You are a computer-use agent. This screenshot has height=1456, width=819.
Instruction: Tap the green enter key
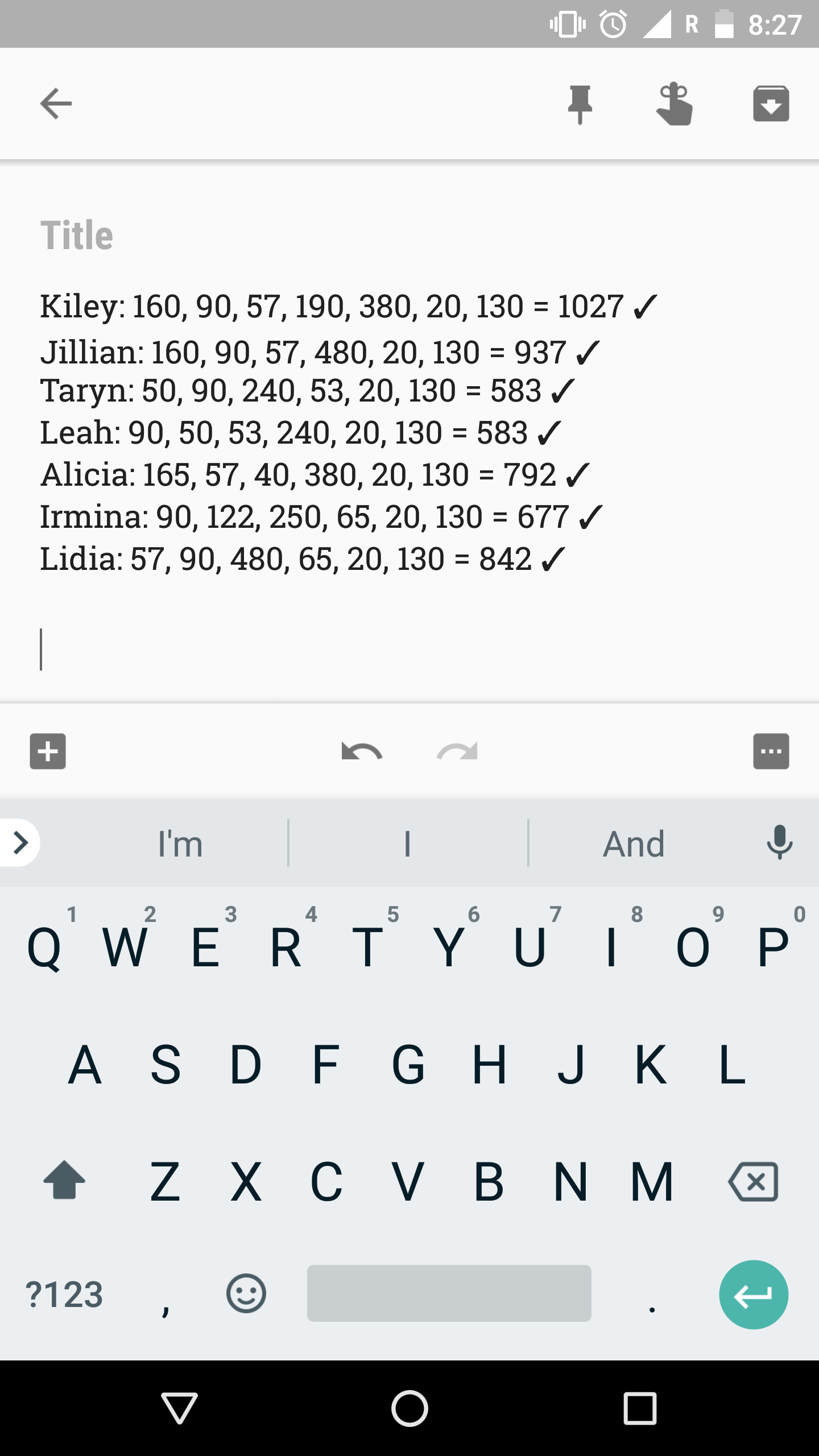(753, 1294)
